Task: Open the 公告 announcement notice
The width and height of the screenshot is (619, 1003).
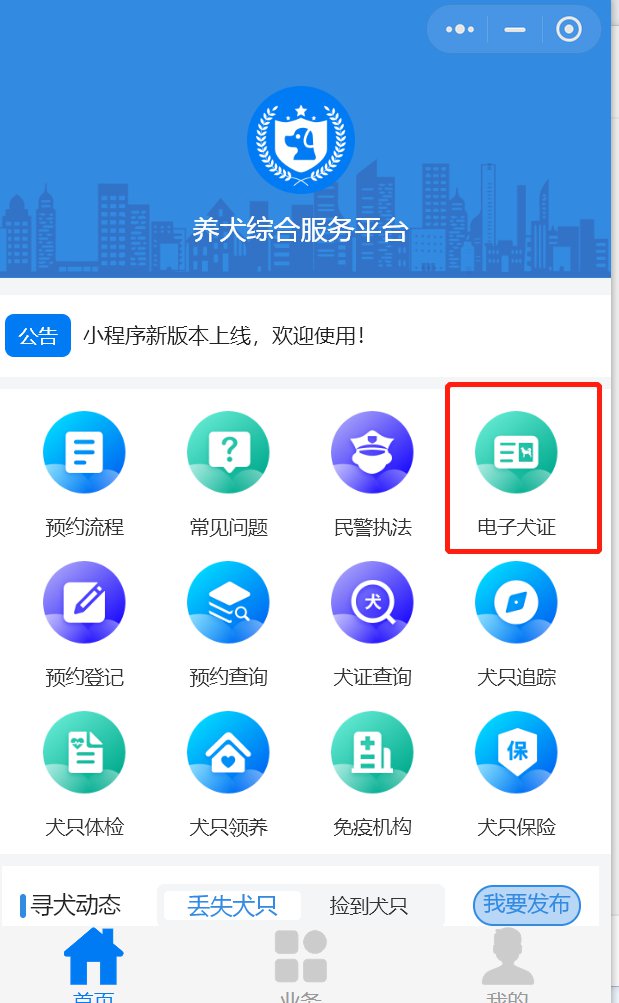Action: [38, 336]
